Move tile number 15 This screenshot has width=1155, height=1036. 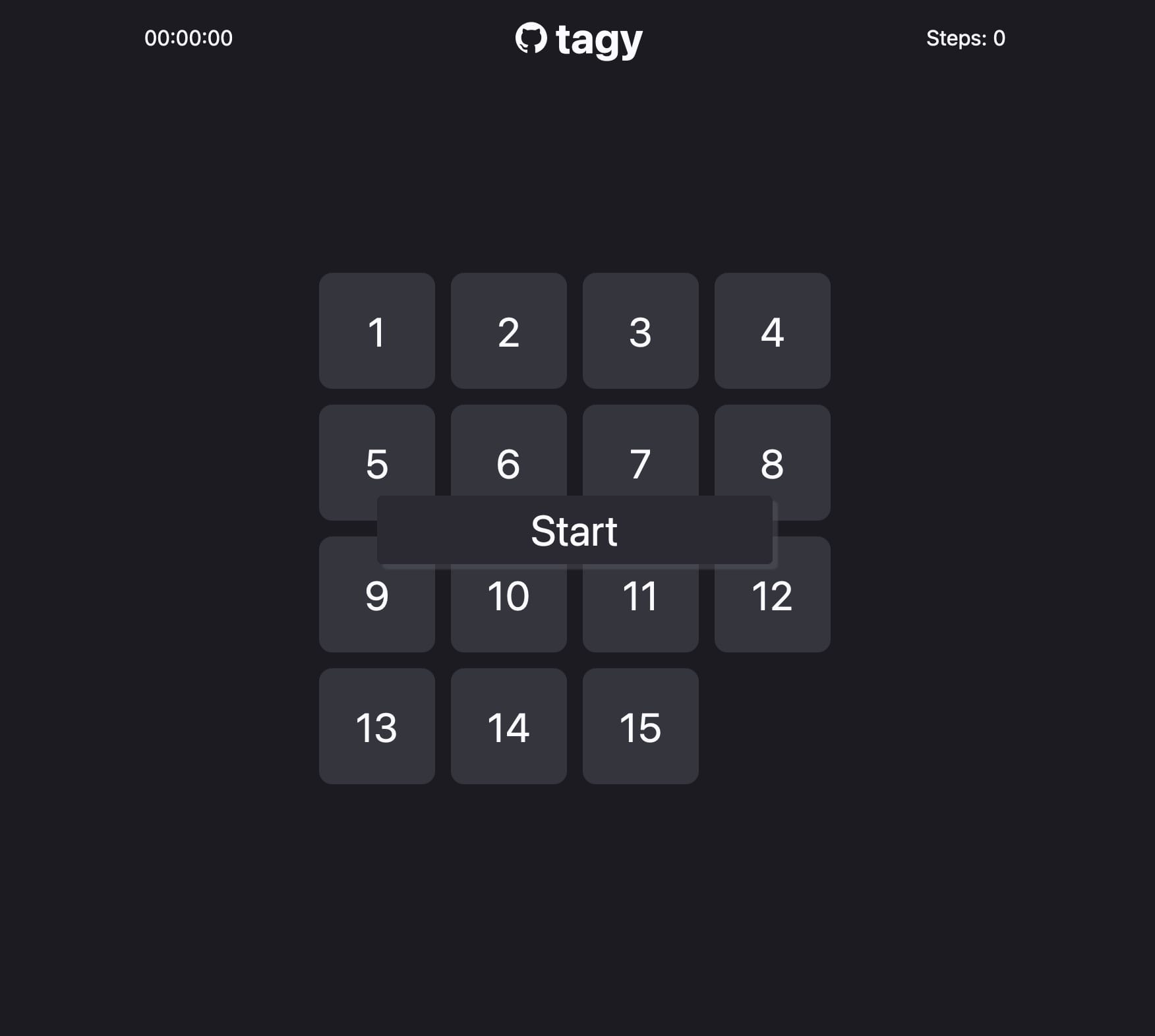(x=640, y=726)
